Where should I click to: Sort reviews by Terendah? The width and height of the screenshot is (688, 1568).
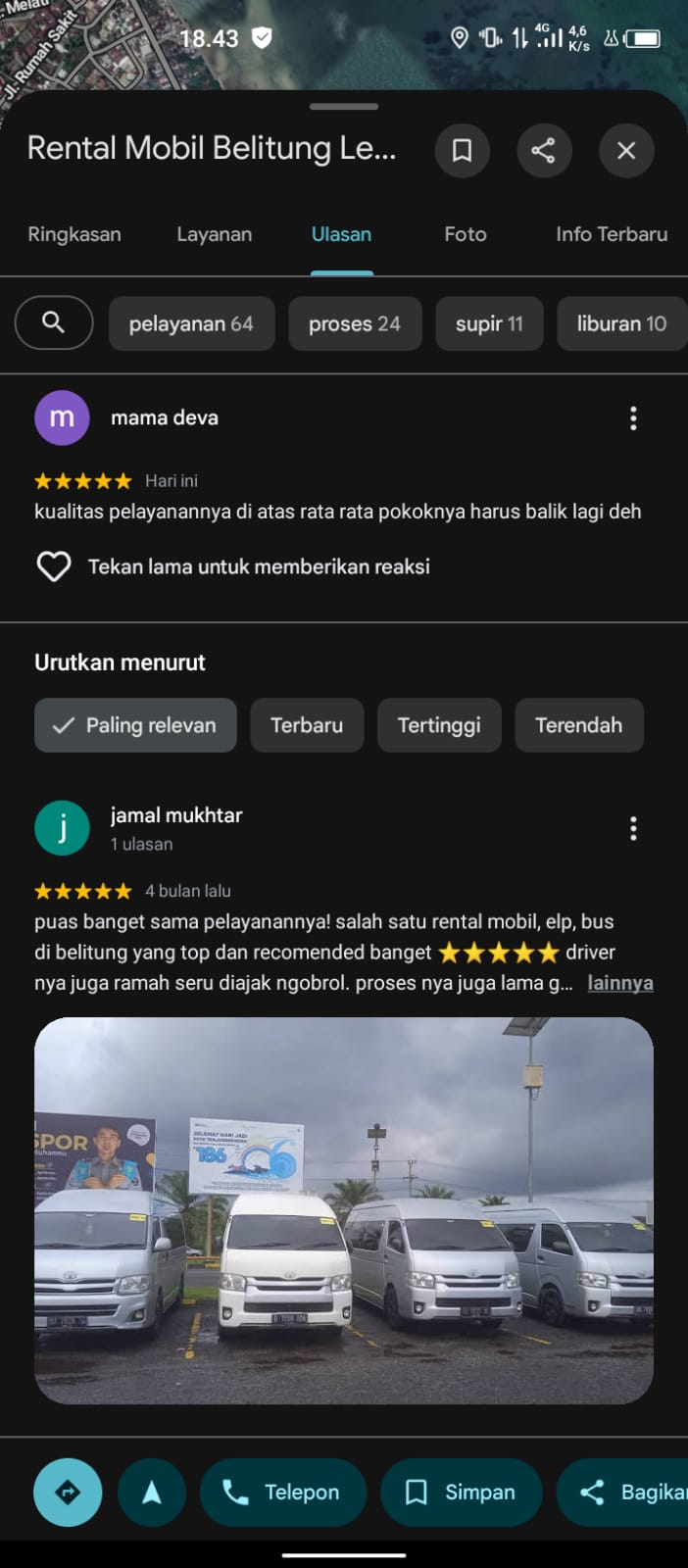point(579,725)
